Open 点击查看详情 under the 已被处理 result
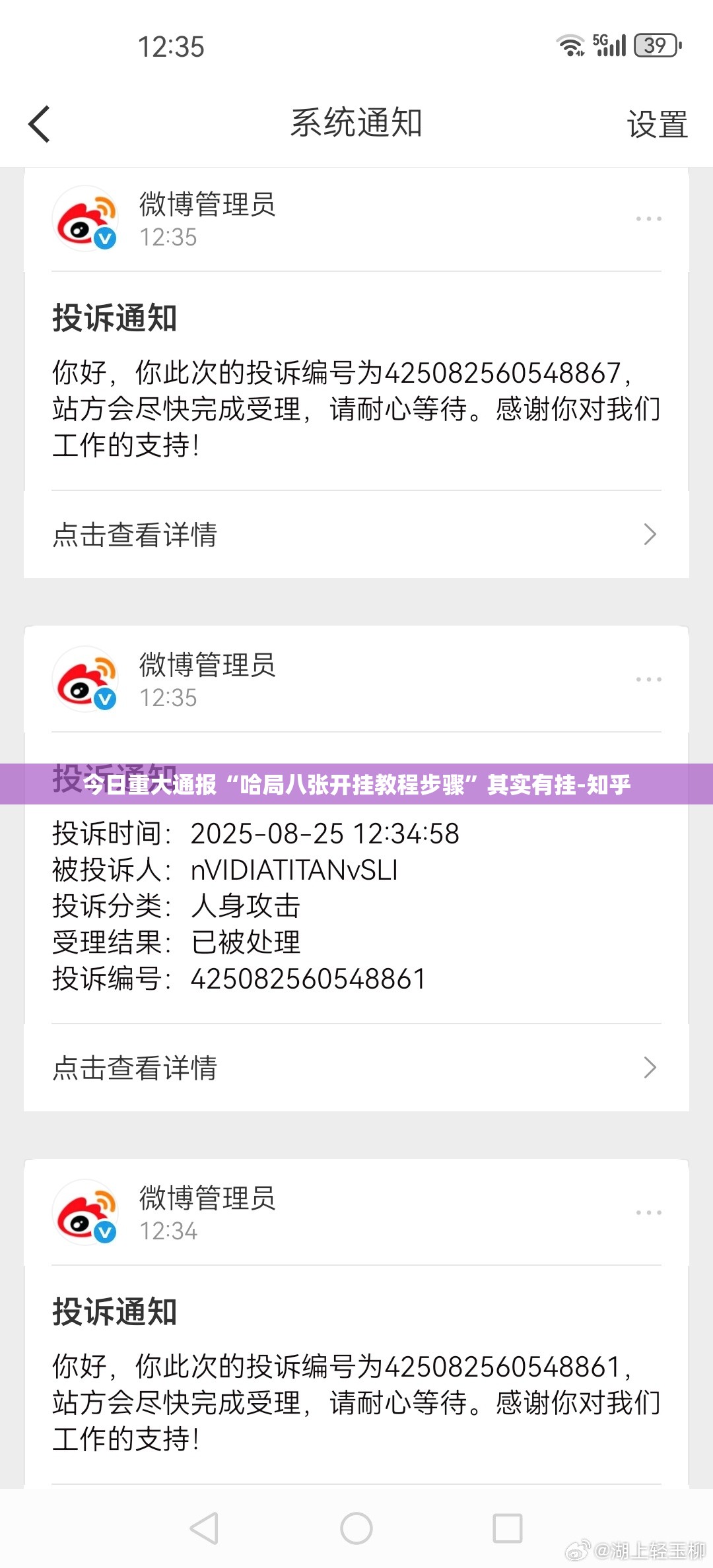The image size is (713, 1568). 356,1068
